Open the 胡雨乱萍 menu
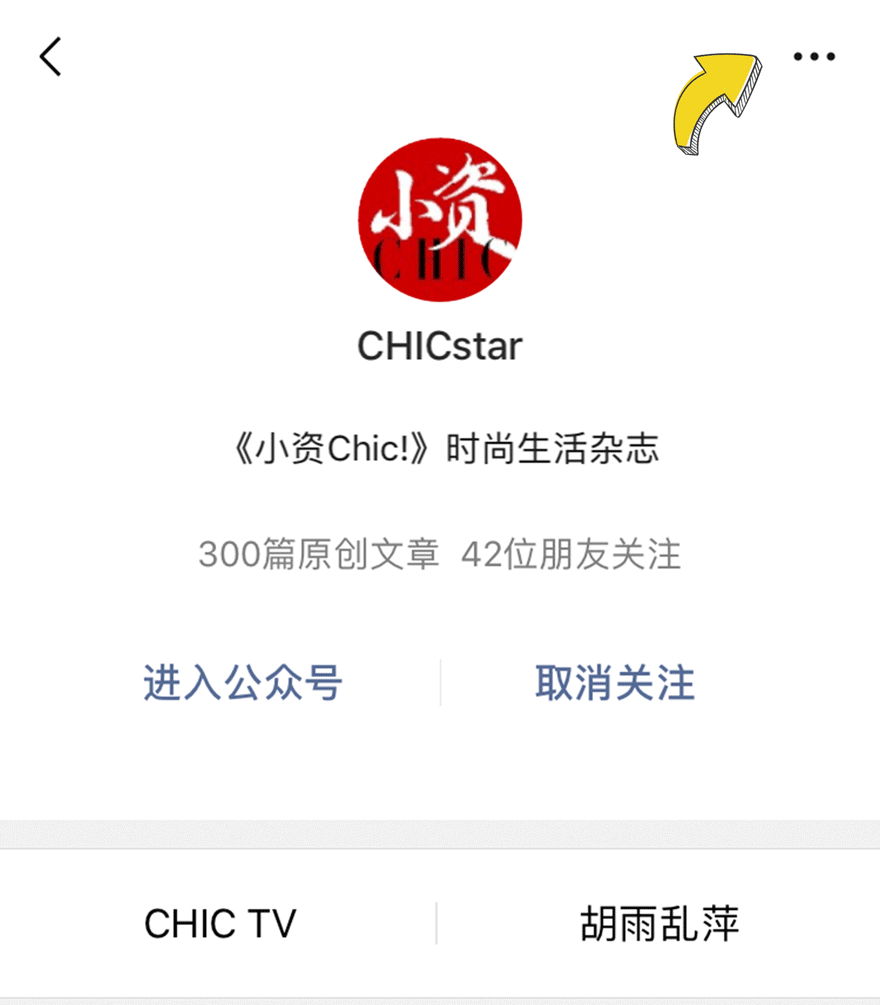Screen dimensions: 880x1005 point(659,923)
